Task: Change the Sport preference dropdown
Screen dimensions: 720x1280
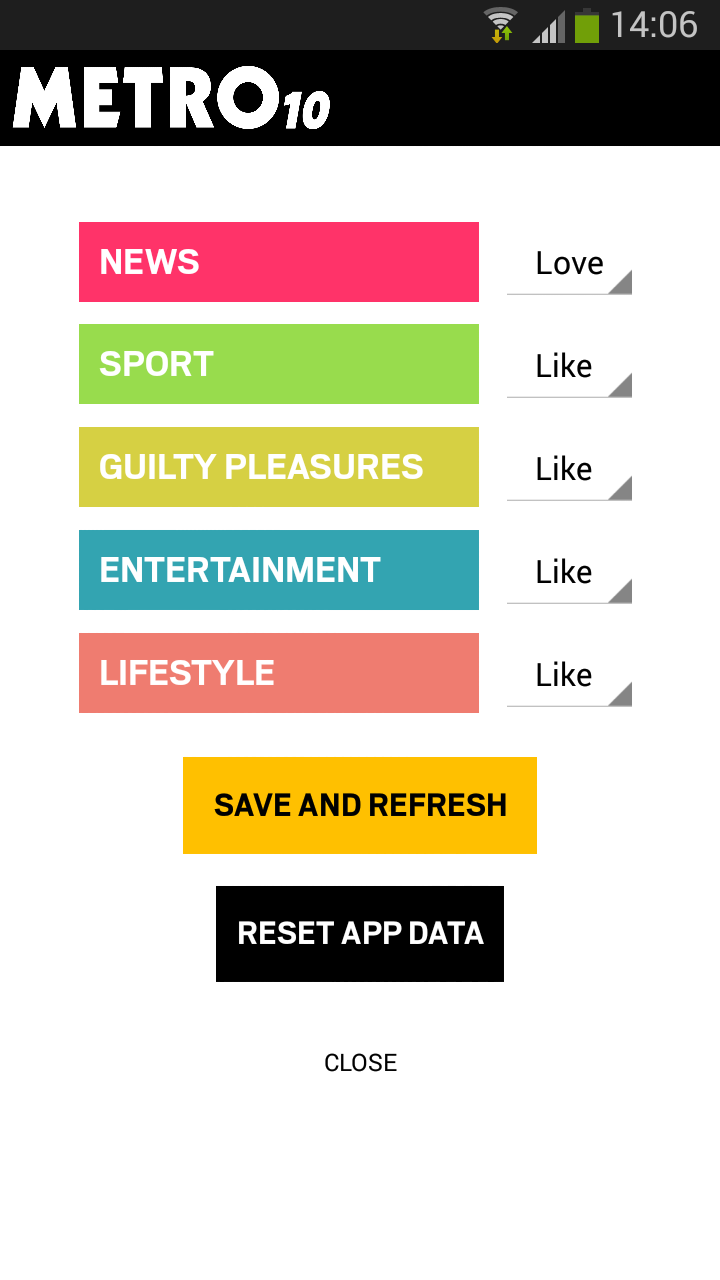Action: (569, 367)
